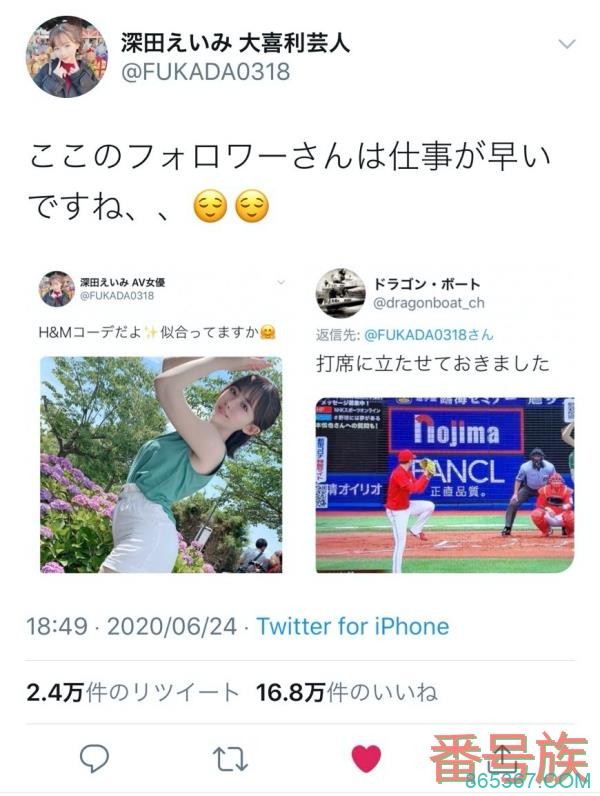View the attached baseball screenshot image
This screenshot has width=600, height=796.
[x=444, y=420]
